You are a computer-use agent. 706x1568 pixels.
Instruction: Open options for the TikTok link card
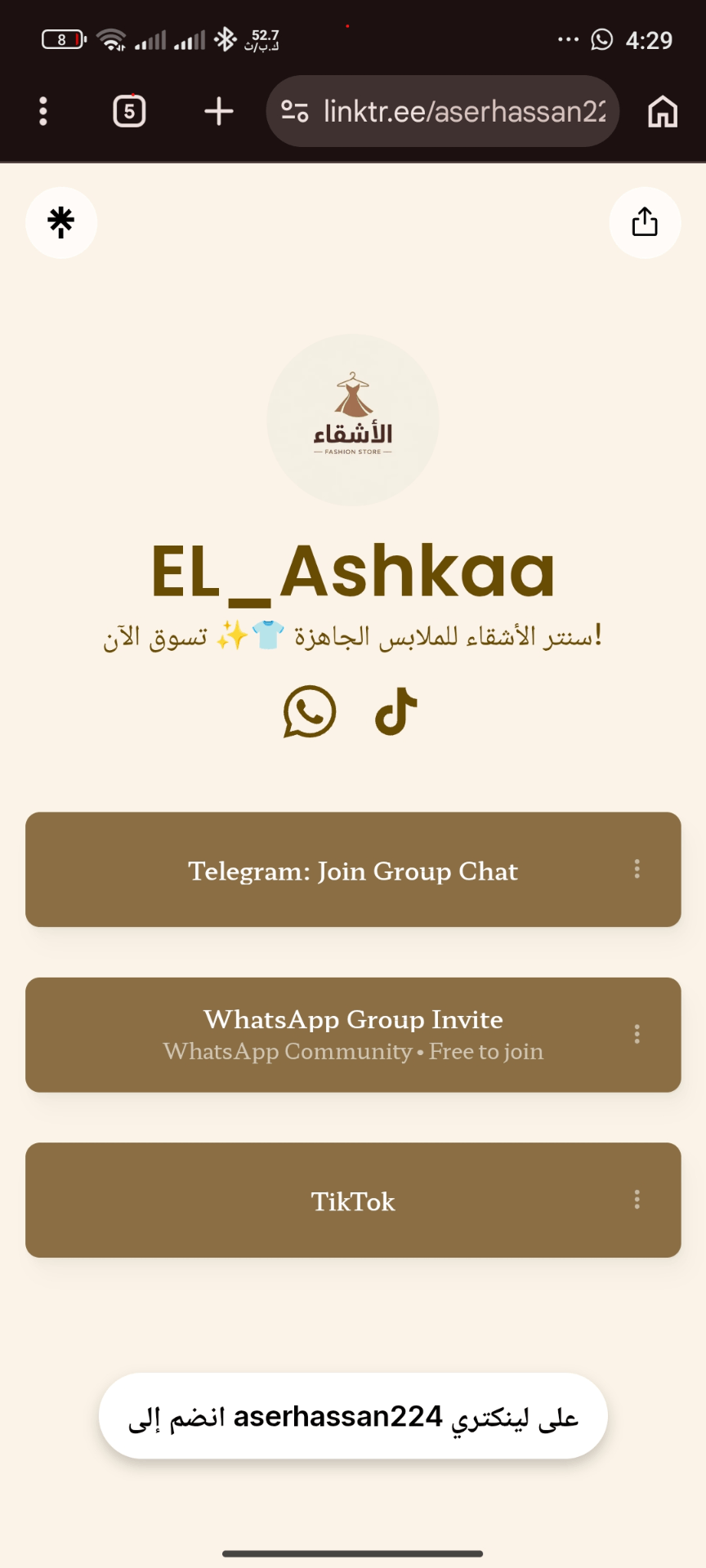click(x=637, y=1200)
